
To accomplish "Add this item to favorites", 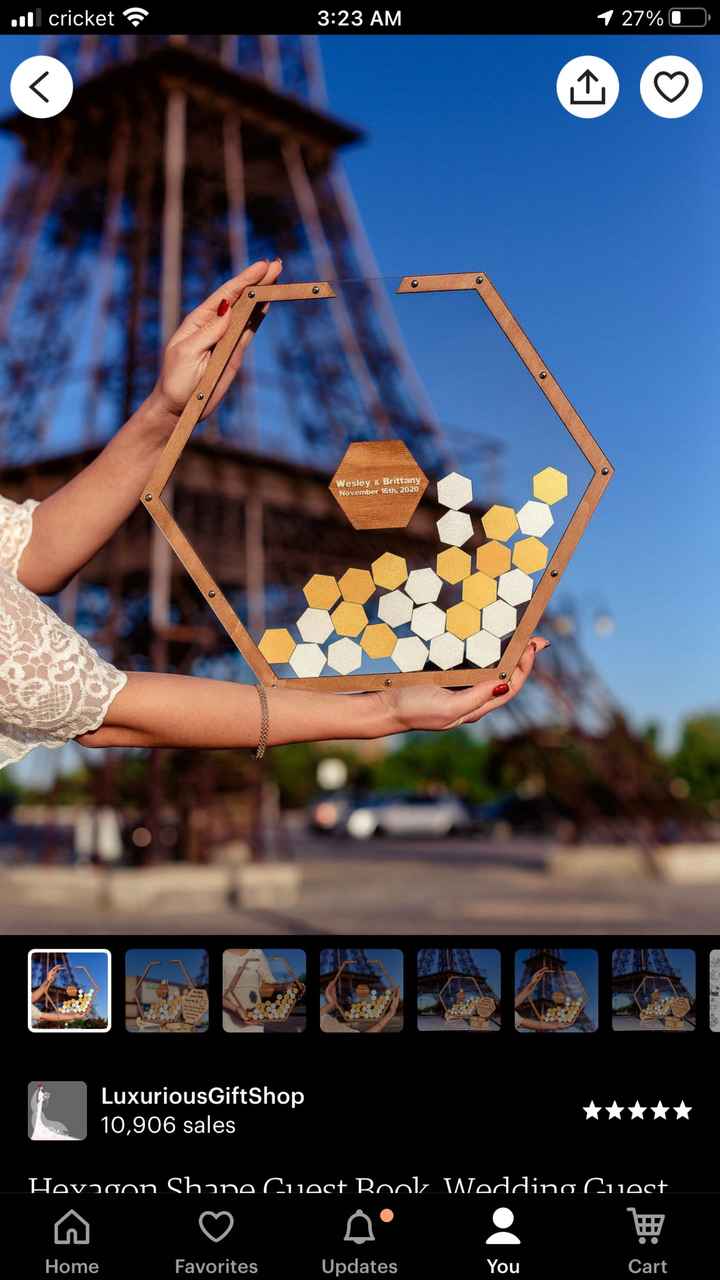I will pos(671,87).
